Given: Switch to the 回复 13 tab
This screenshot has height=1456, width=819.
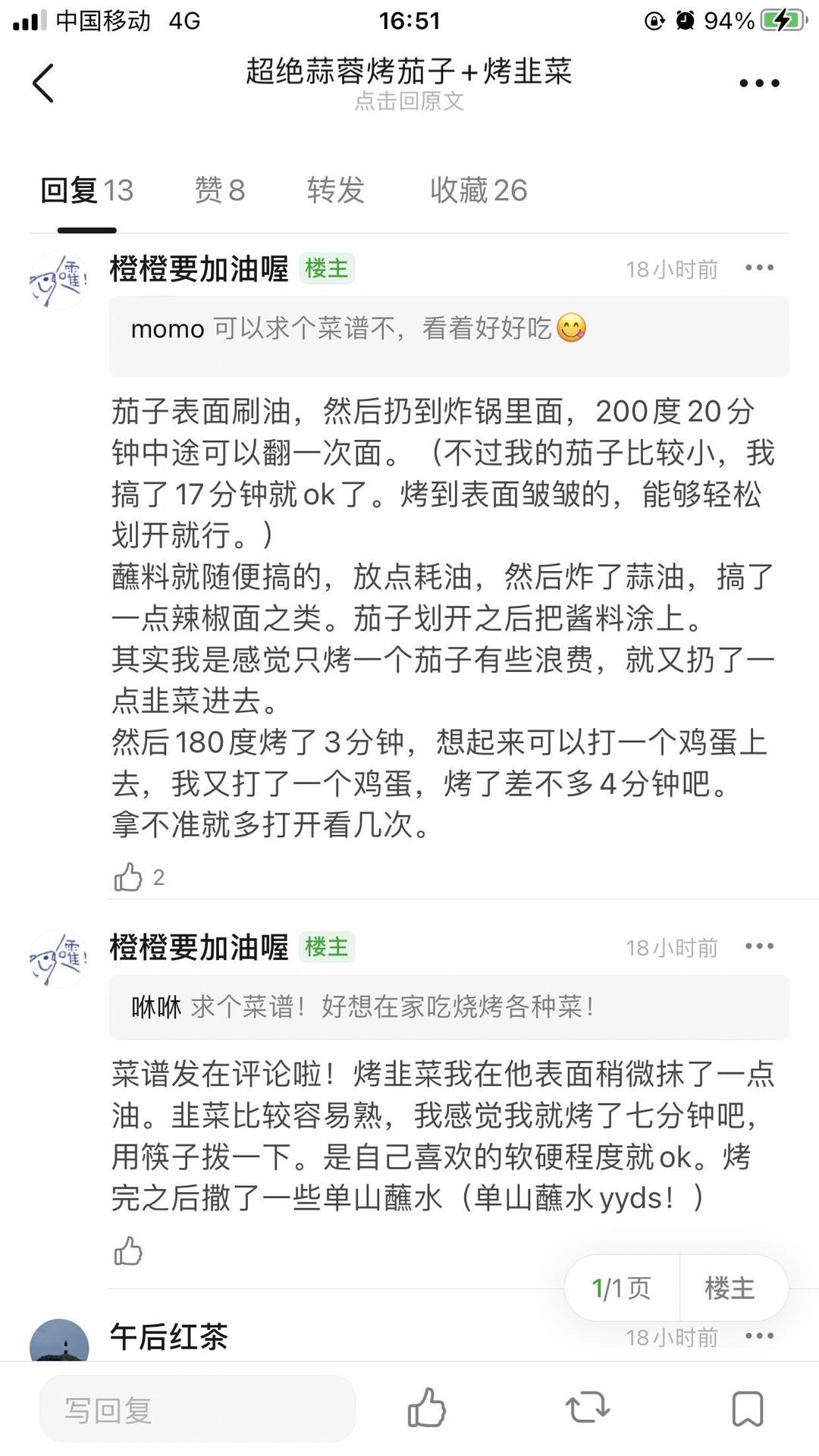Looking at the screenshot, I should coord(86,190).
